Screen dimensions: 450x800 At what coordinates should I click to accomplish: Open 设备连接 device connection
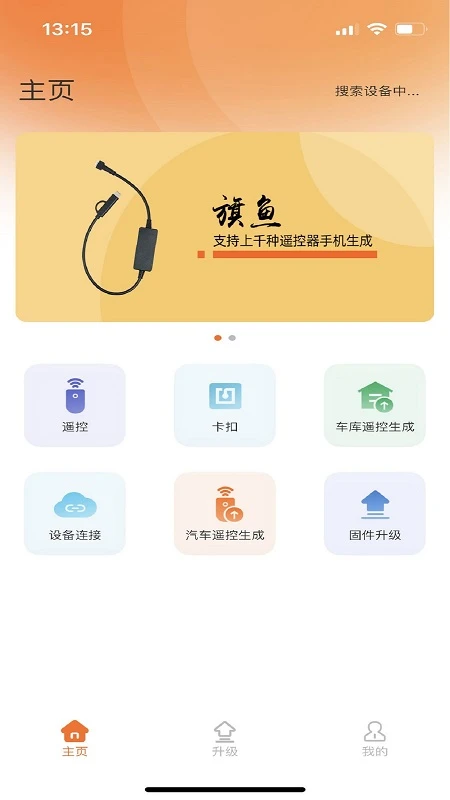[74, 513]
